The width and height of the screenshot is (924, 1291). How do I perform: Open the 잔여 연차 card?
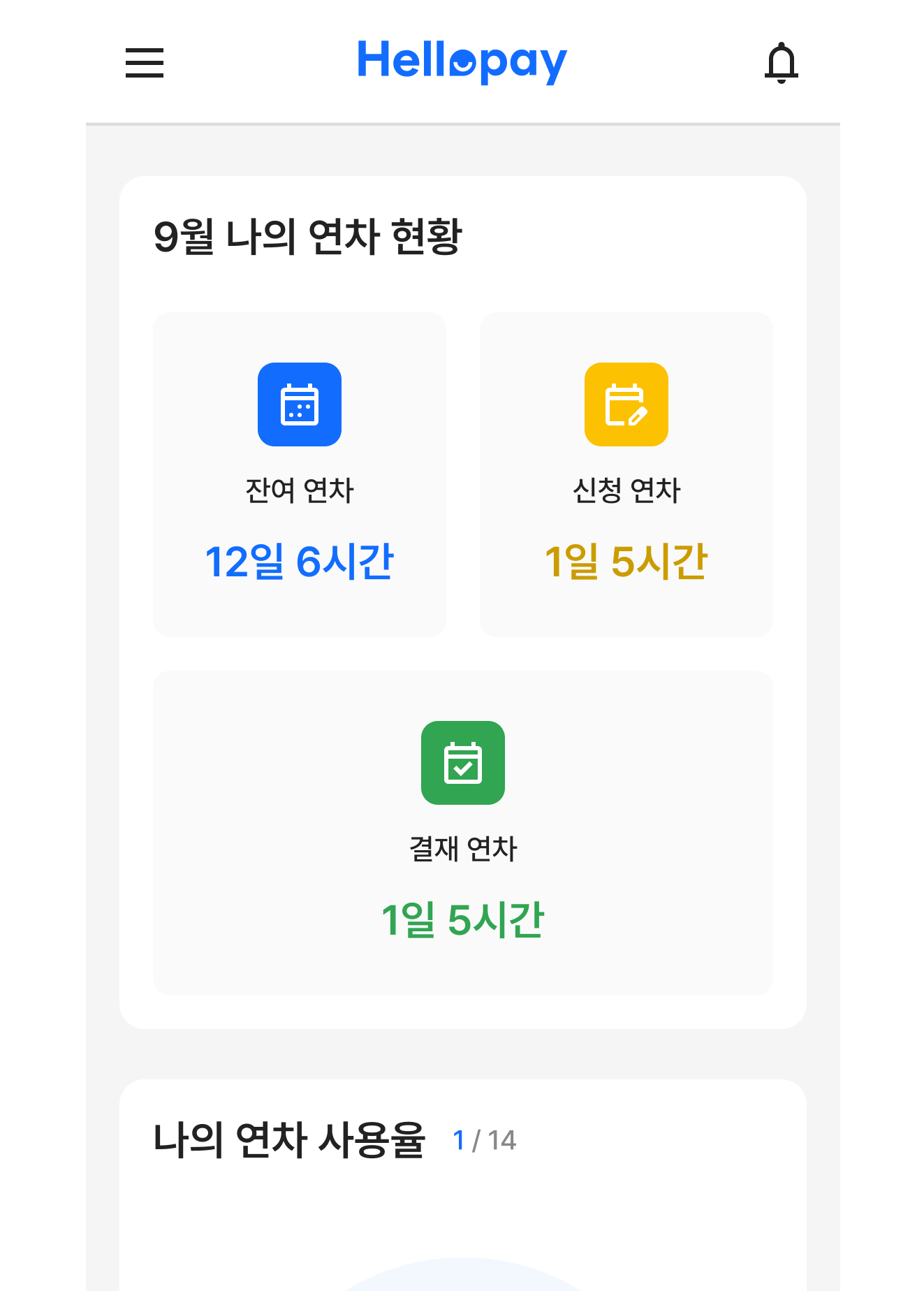pyautogui.click(x=300, y=474)
